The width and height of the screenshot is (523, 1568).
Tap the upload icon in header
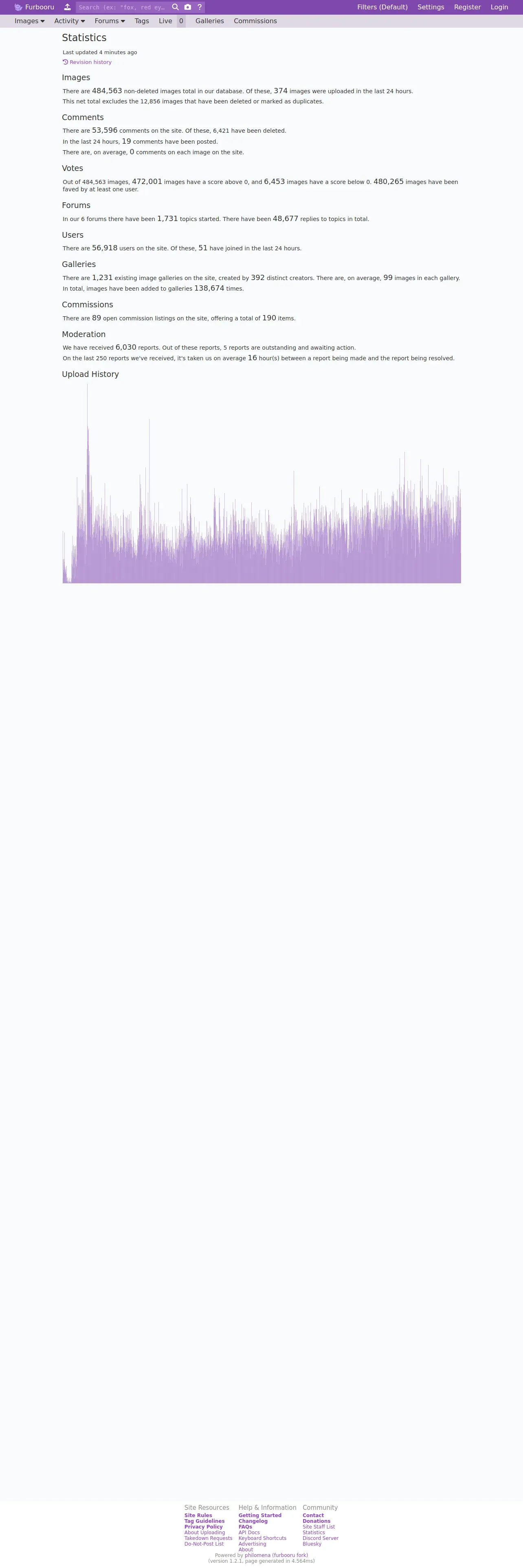tap(67, 7)
